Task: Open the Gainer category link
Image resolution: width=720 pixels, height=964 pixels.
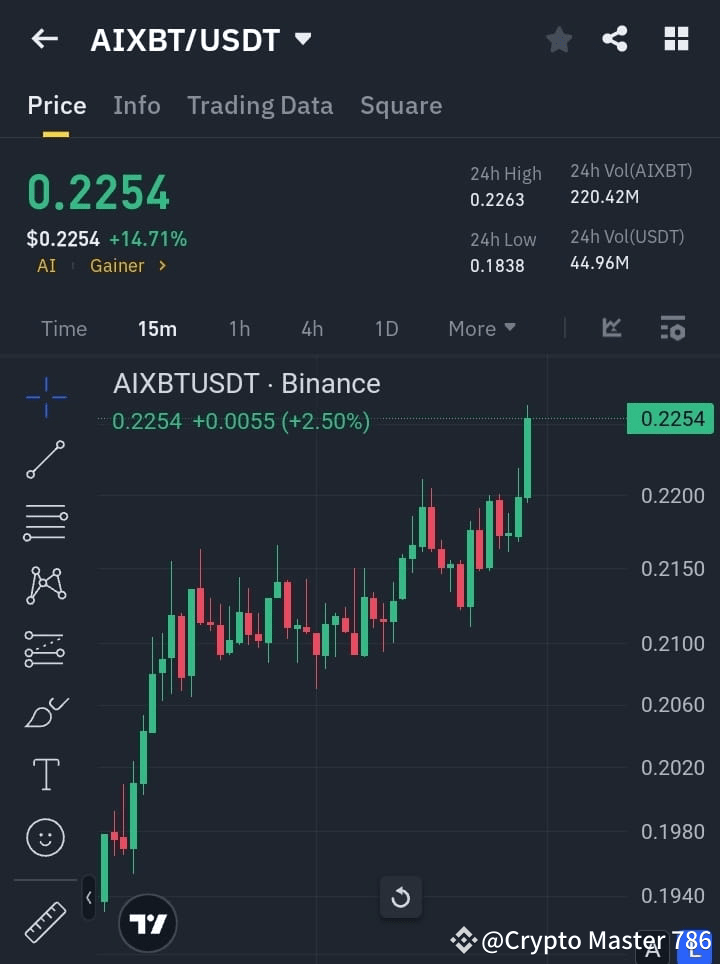Action: click(x=117, y=266)
